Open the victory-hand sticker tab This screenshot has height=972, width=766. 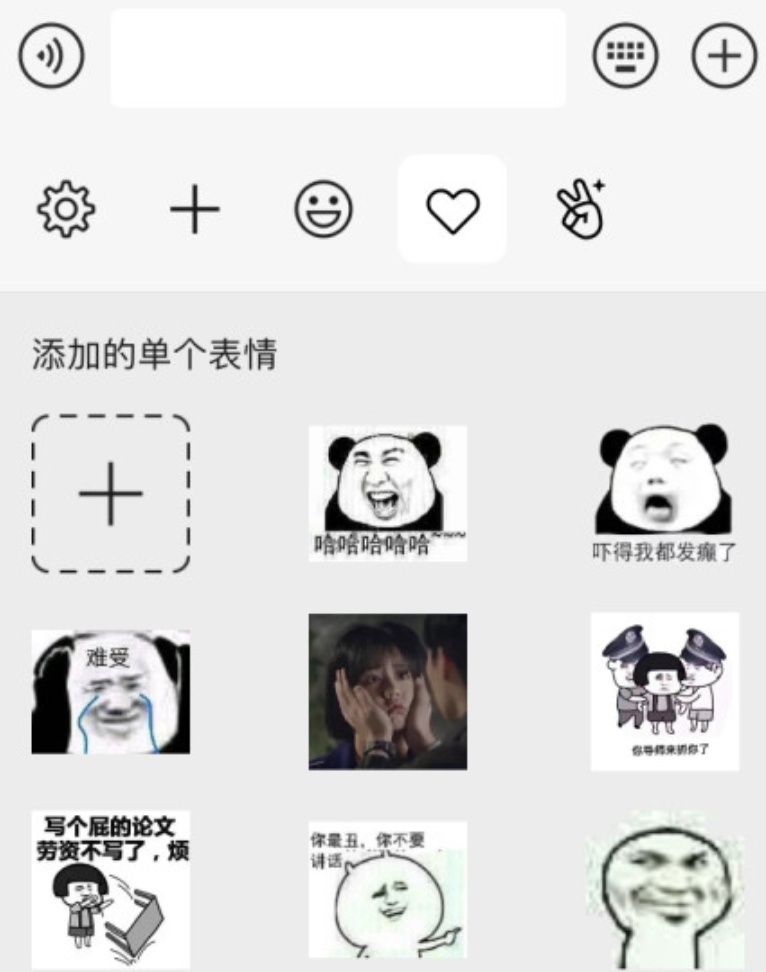pyautogui.click(x=581, y=210)
